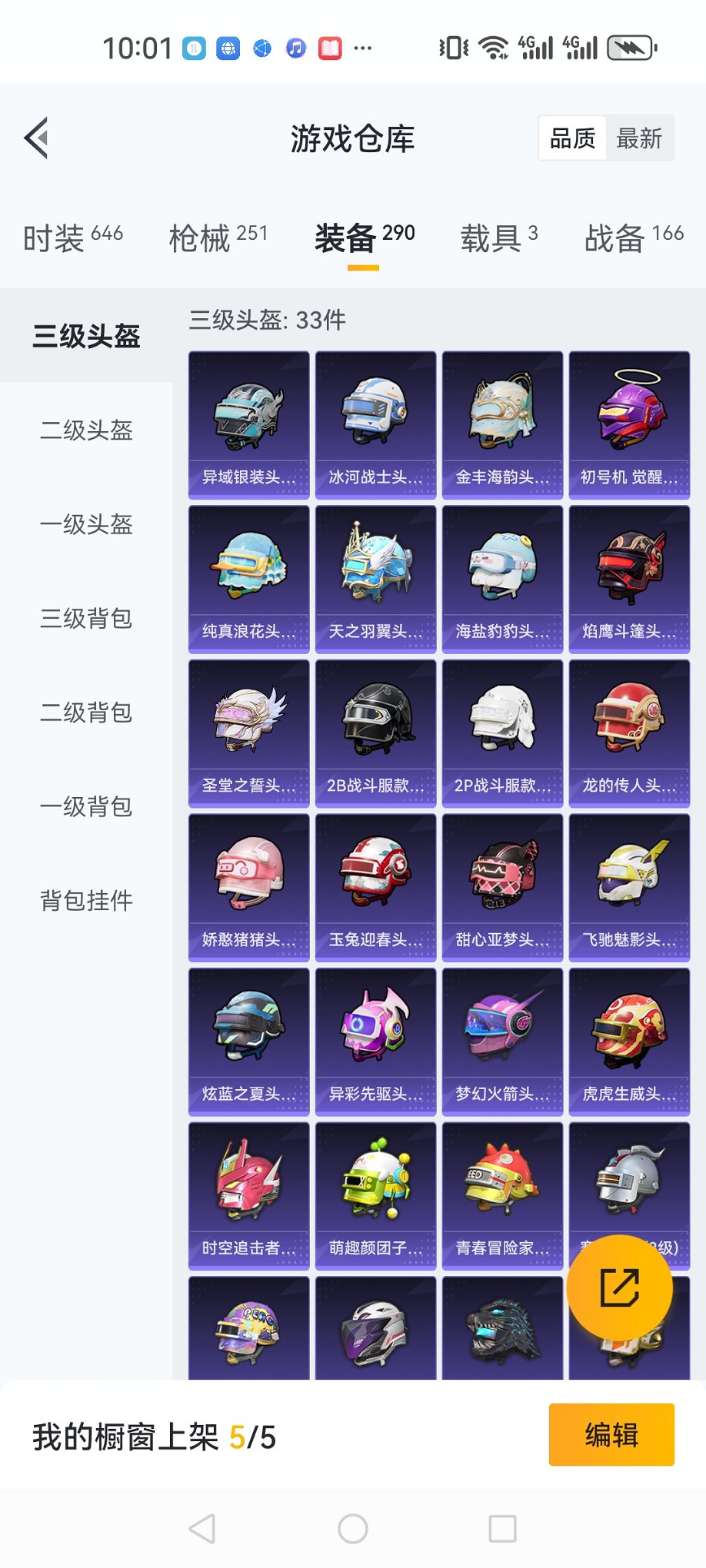Open the 2B战斗服款 helmet
This screenshot has width=706, height=1568.
pos(375,733)
